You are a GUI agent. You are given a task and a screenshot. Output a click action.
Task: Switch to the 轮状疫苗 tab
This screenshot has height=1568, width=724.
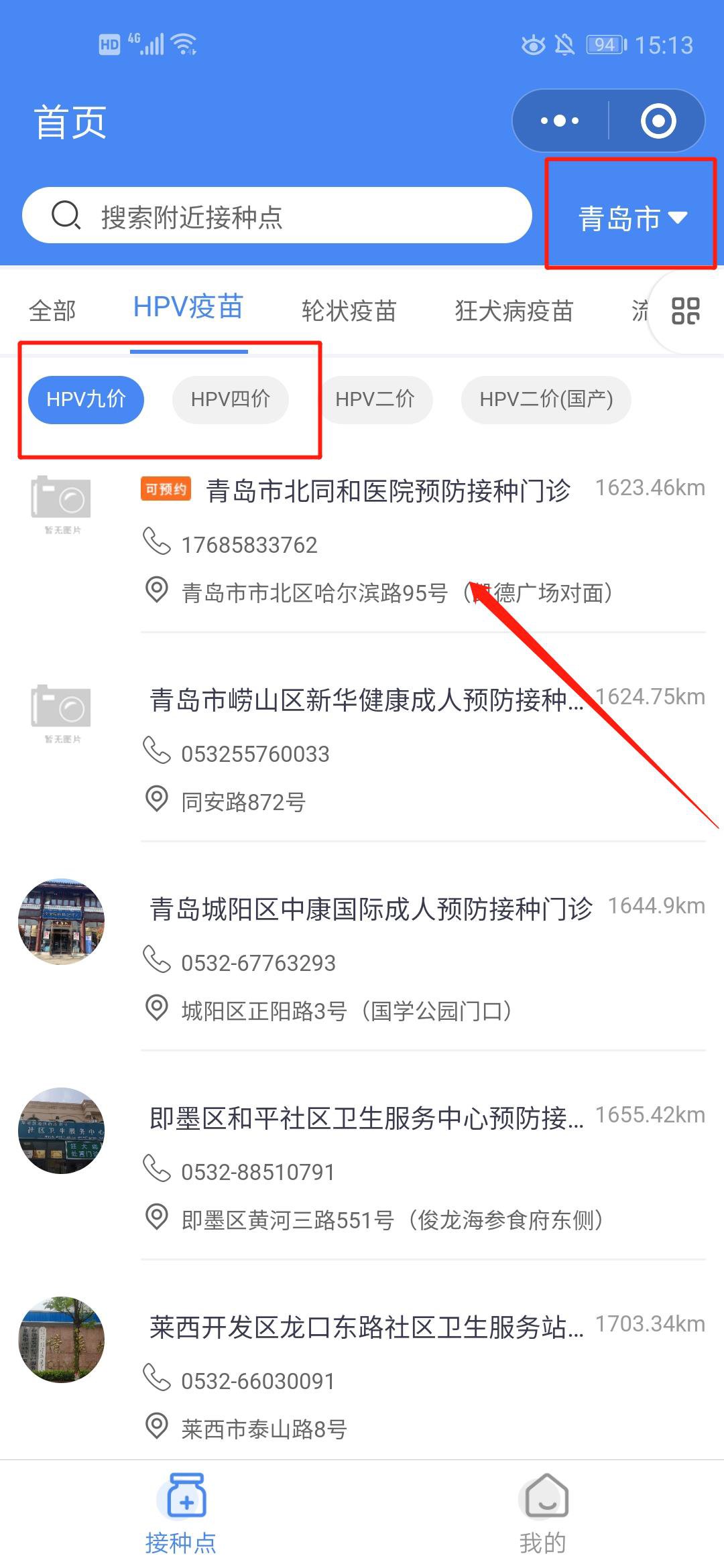pyautogui.click(x=349, y=311)
